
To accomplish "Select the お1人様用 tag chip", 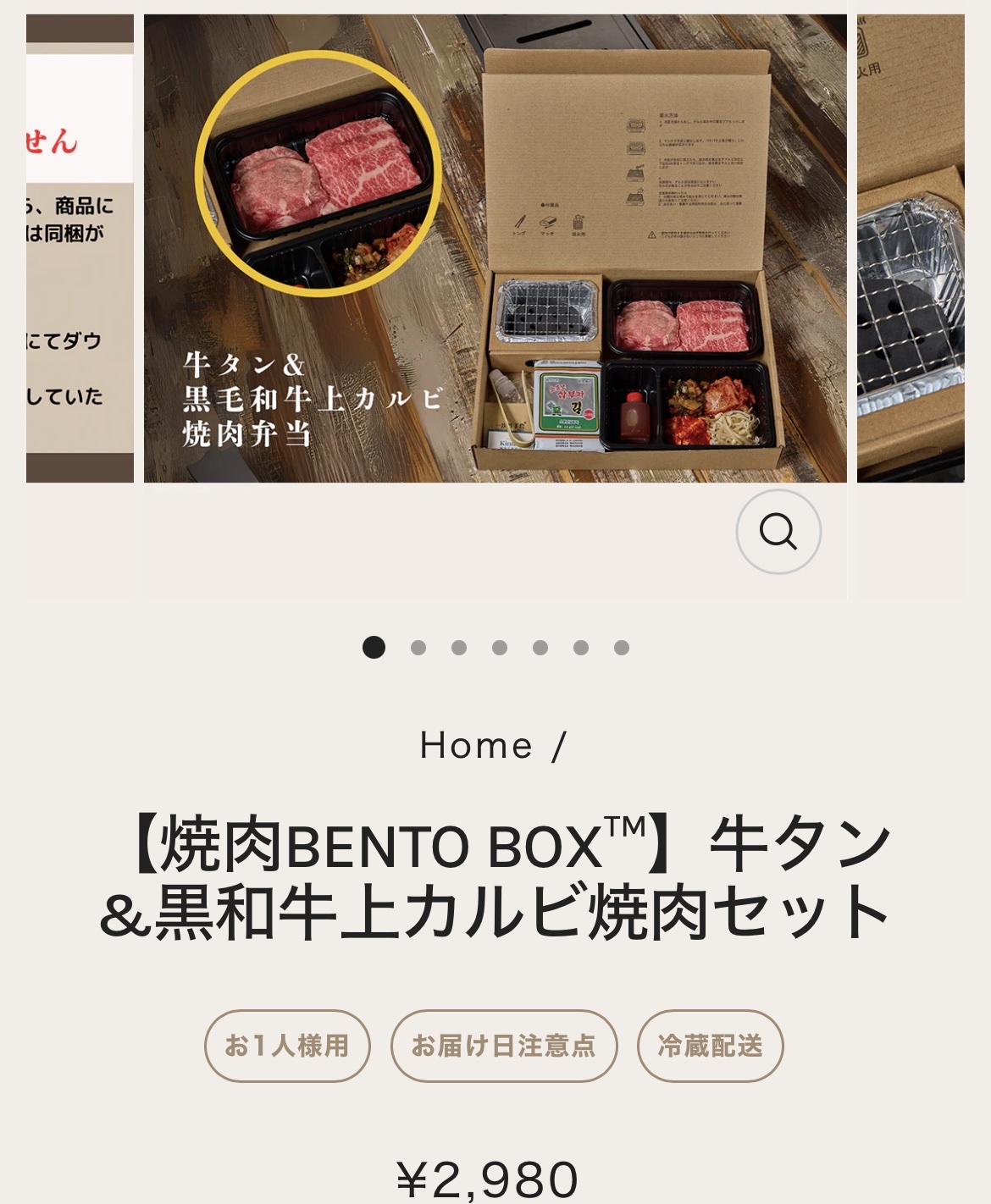I will [287, 1046].
